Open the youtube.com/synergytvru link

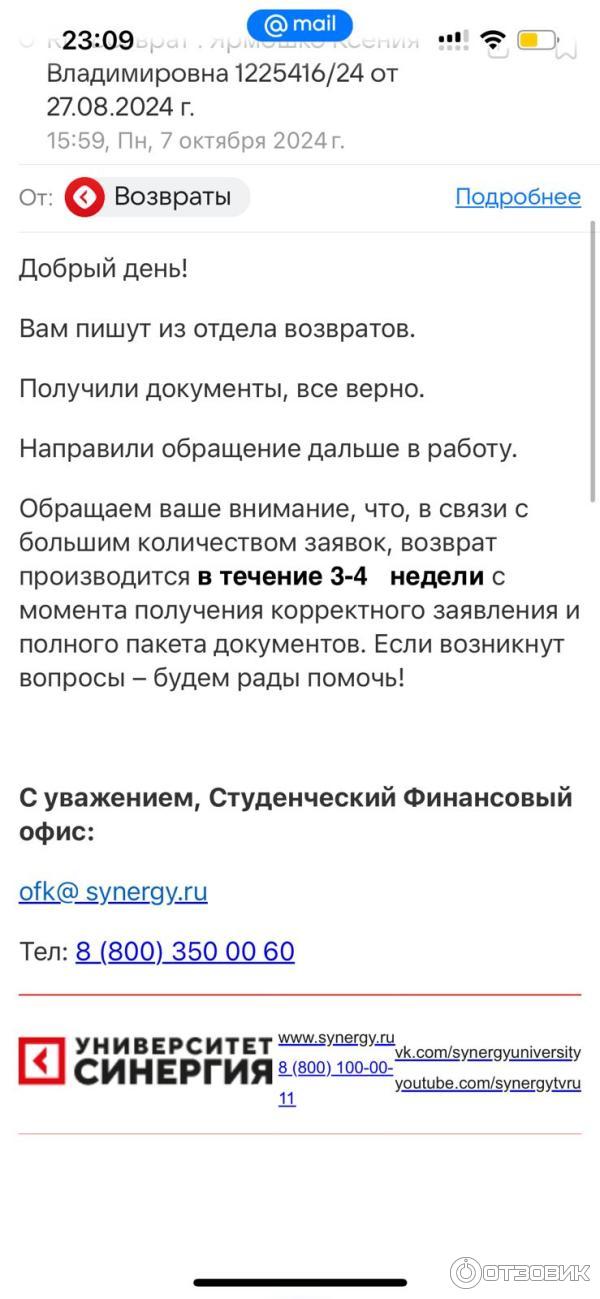pos(487,1084)
